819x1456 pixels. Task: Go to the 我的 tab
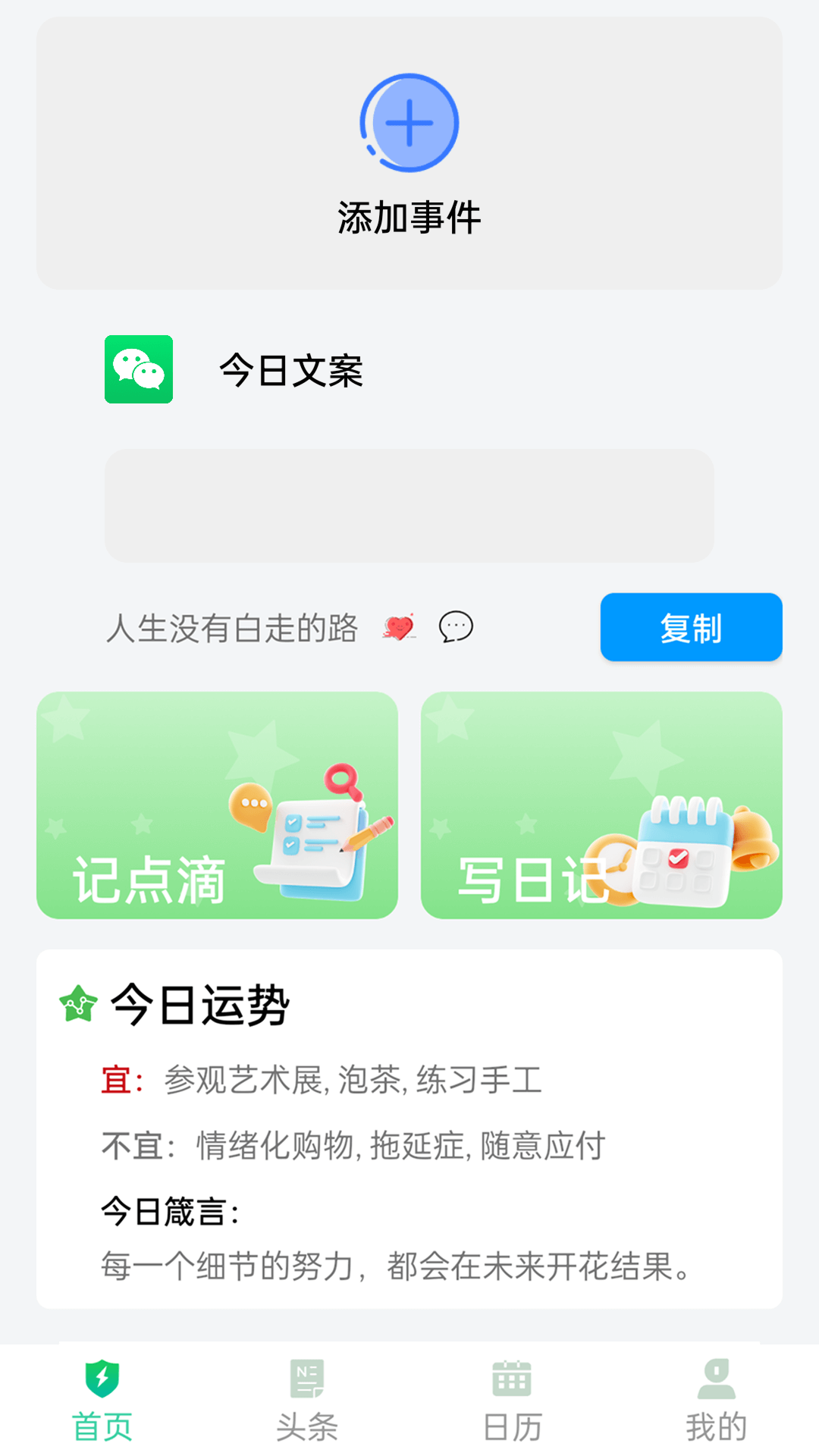tap(716, 1400)
